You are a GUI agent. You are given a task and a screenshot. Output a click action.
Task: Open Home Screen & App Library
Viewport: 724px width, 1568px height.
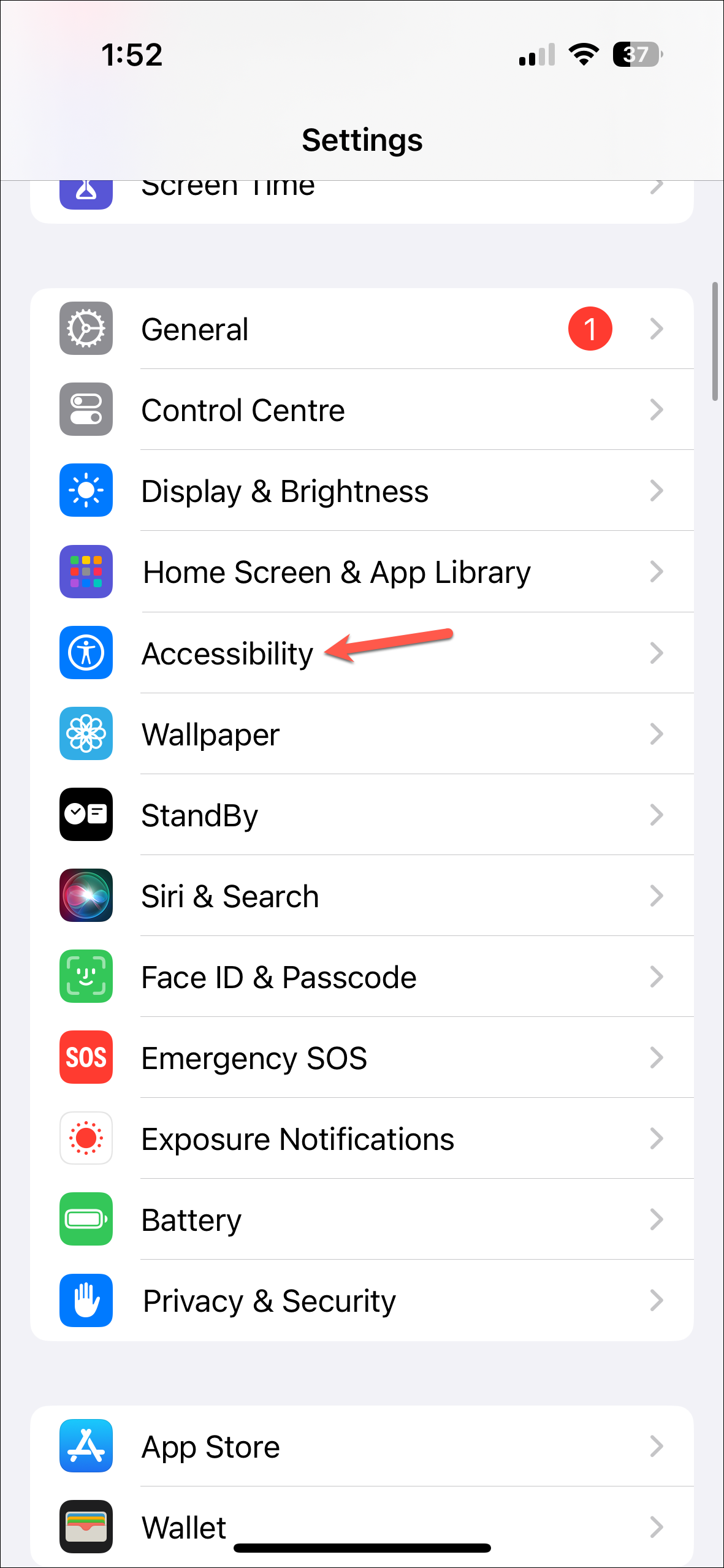coord(362,572)
